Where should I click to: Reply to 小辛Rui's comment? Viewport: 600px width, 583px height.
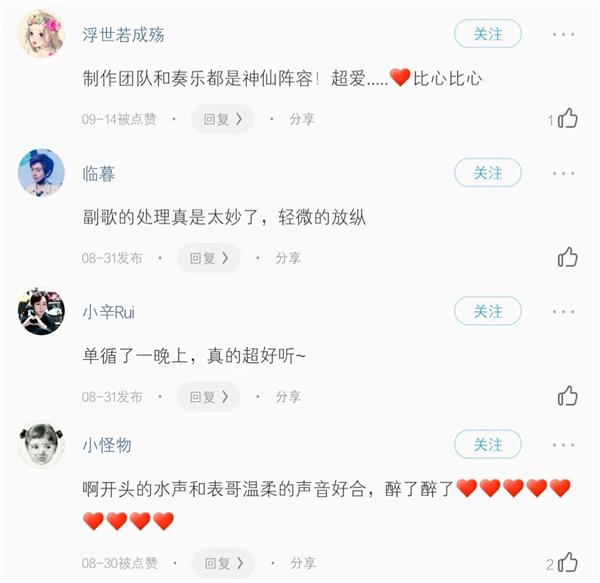209,397
